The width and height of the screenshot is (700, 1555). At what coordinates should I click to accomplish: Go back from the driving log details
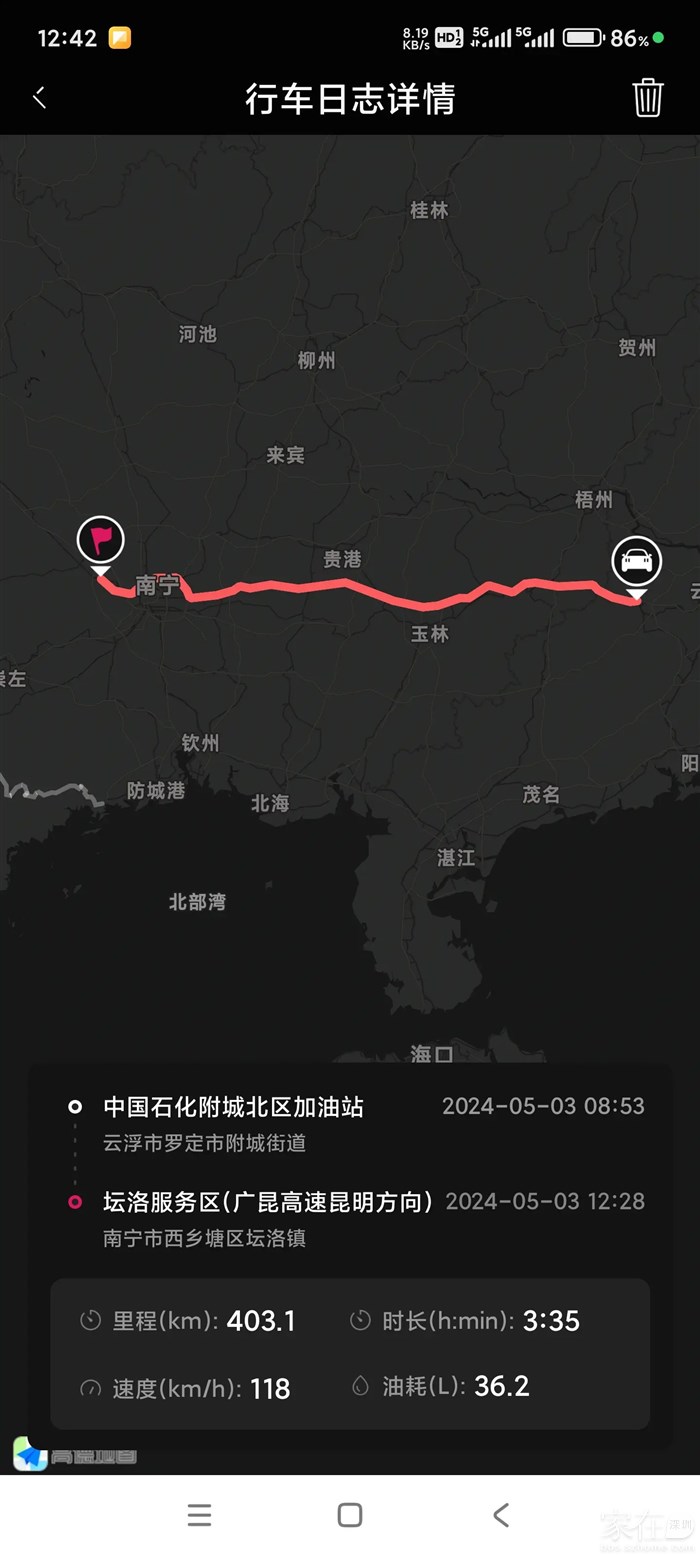[x=40, y=98]
